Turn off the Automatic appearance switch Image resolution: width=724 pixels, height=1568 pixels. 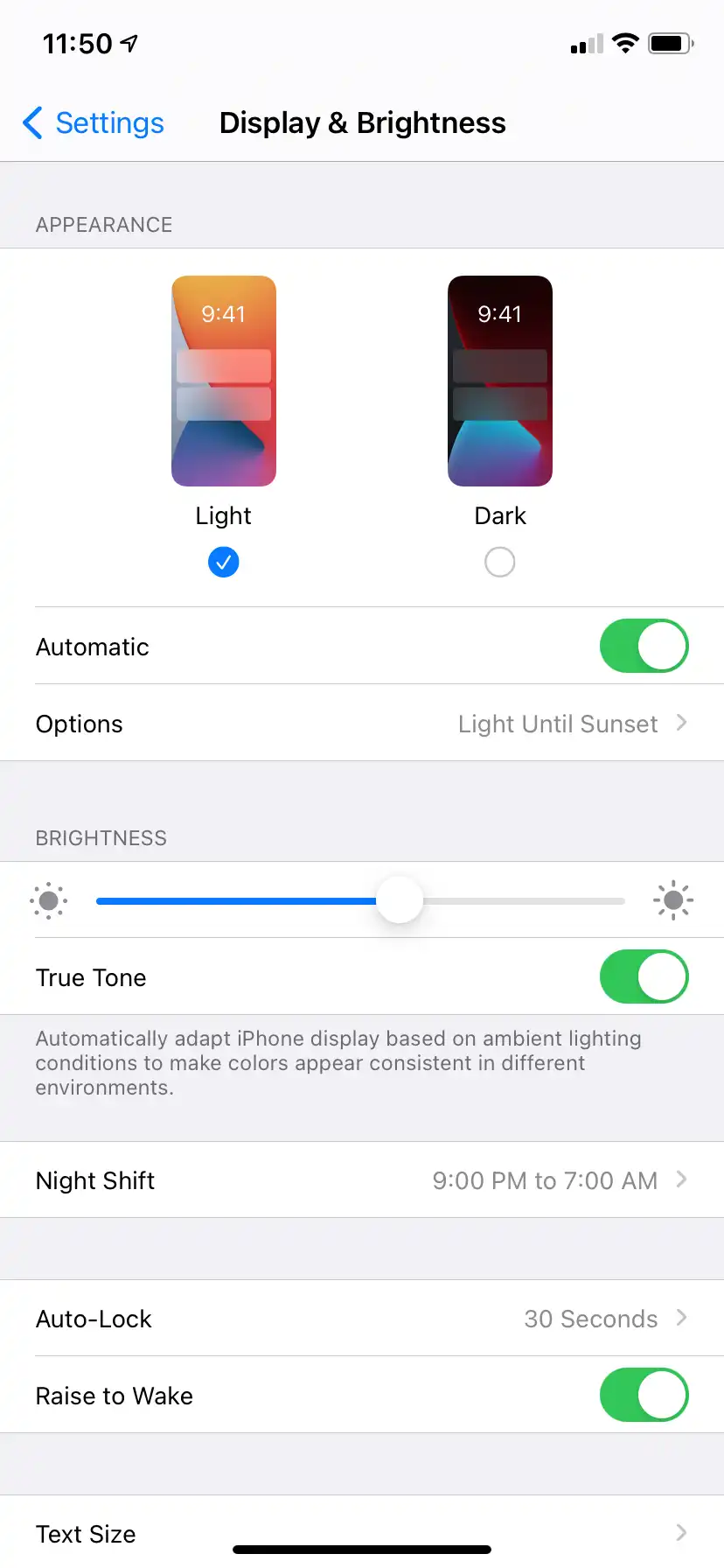pos(644,646)
